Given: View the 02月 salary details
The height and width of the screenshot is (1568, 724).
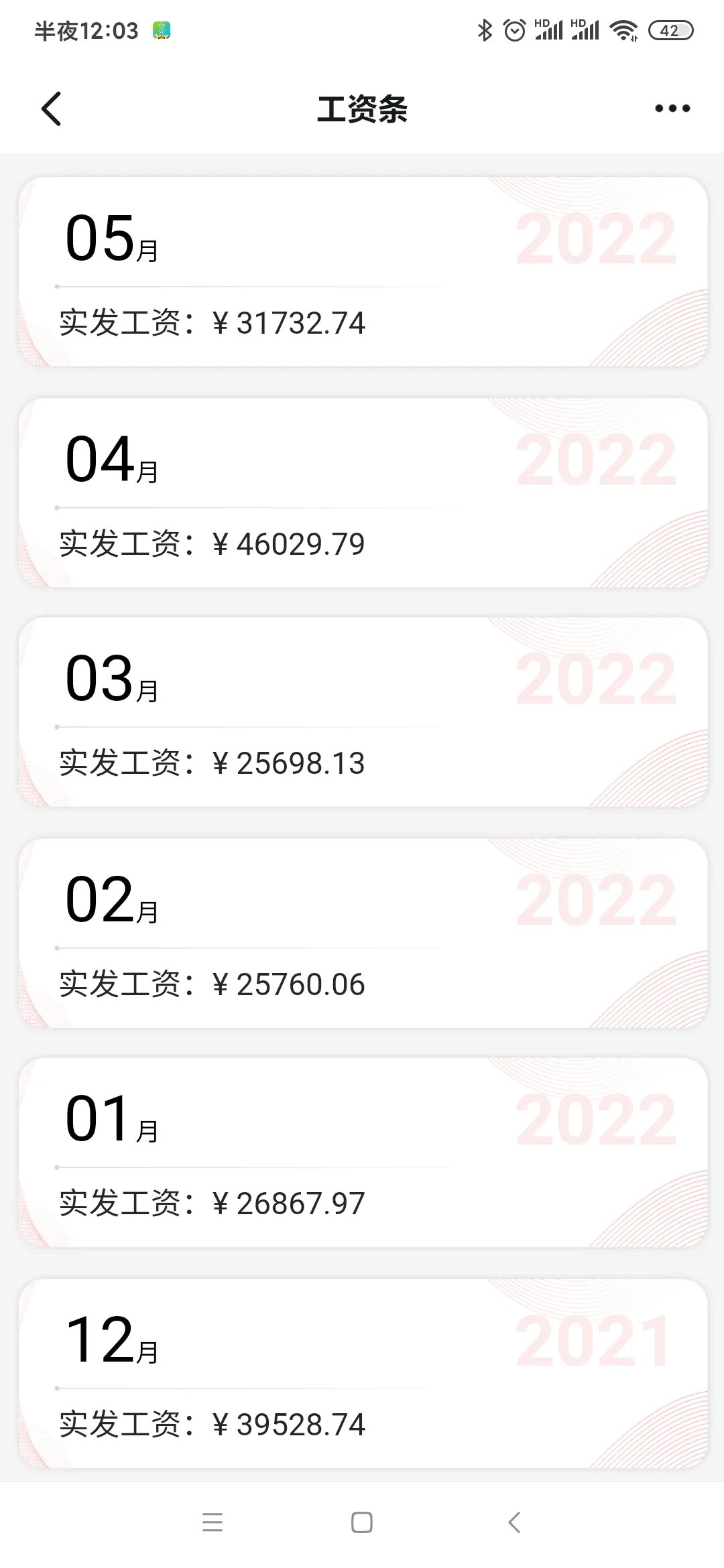Looking at the screenshot, I should point(362,931).
